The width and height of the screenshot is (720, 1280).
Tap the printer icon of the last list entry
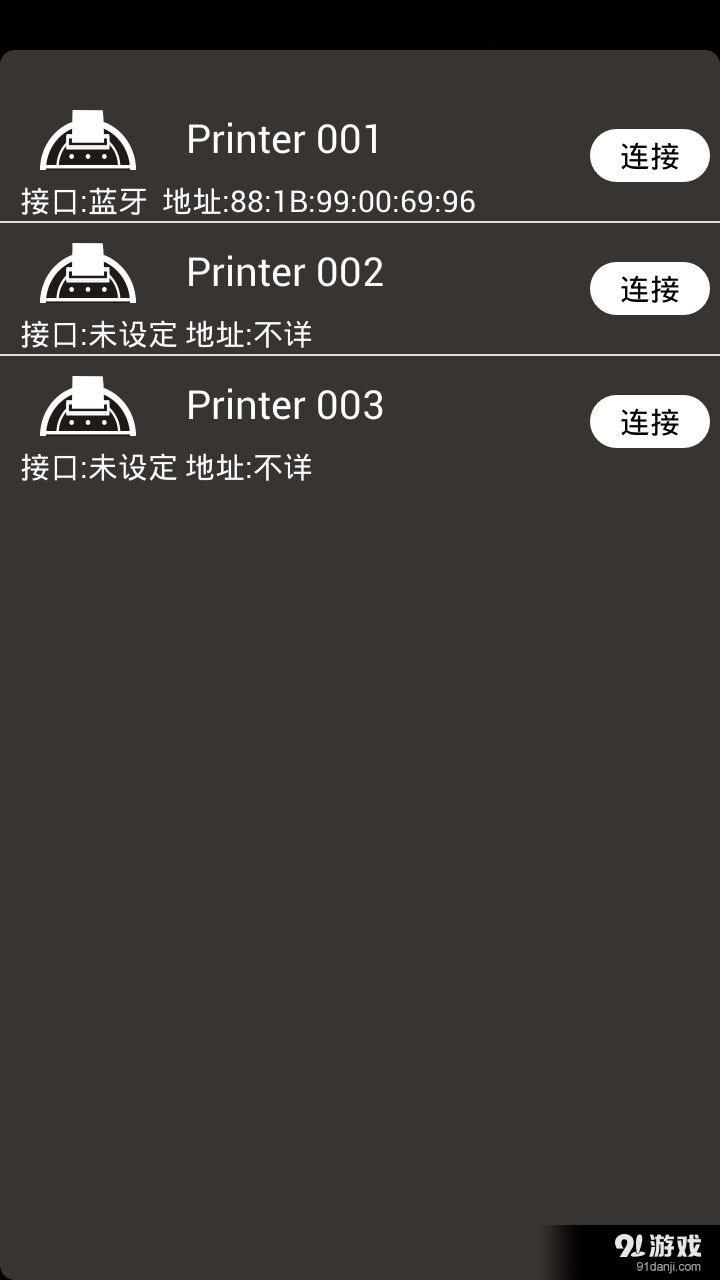[x=90, y=406]
